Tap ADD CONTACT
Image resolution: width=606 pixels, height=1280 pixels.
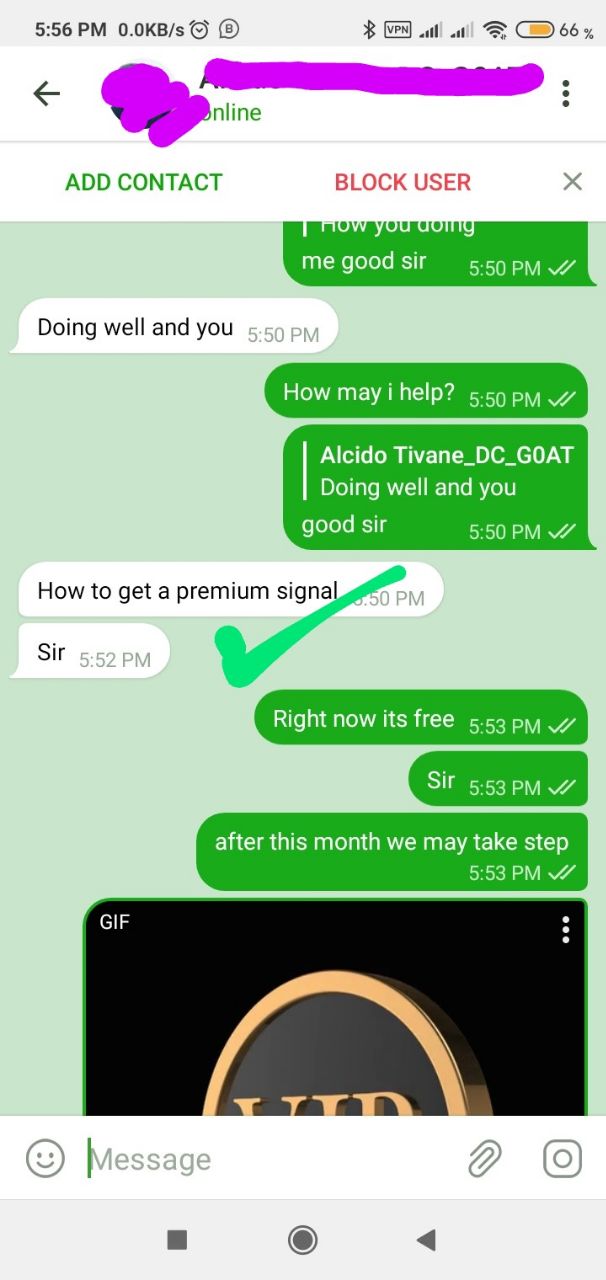(144, 182)
